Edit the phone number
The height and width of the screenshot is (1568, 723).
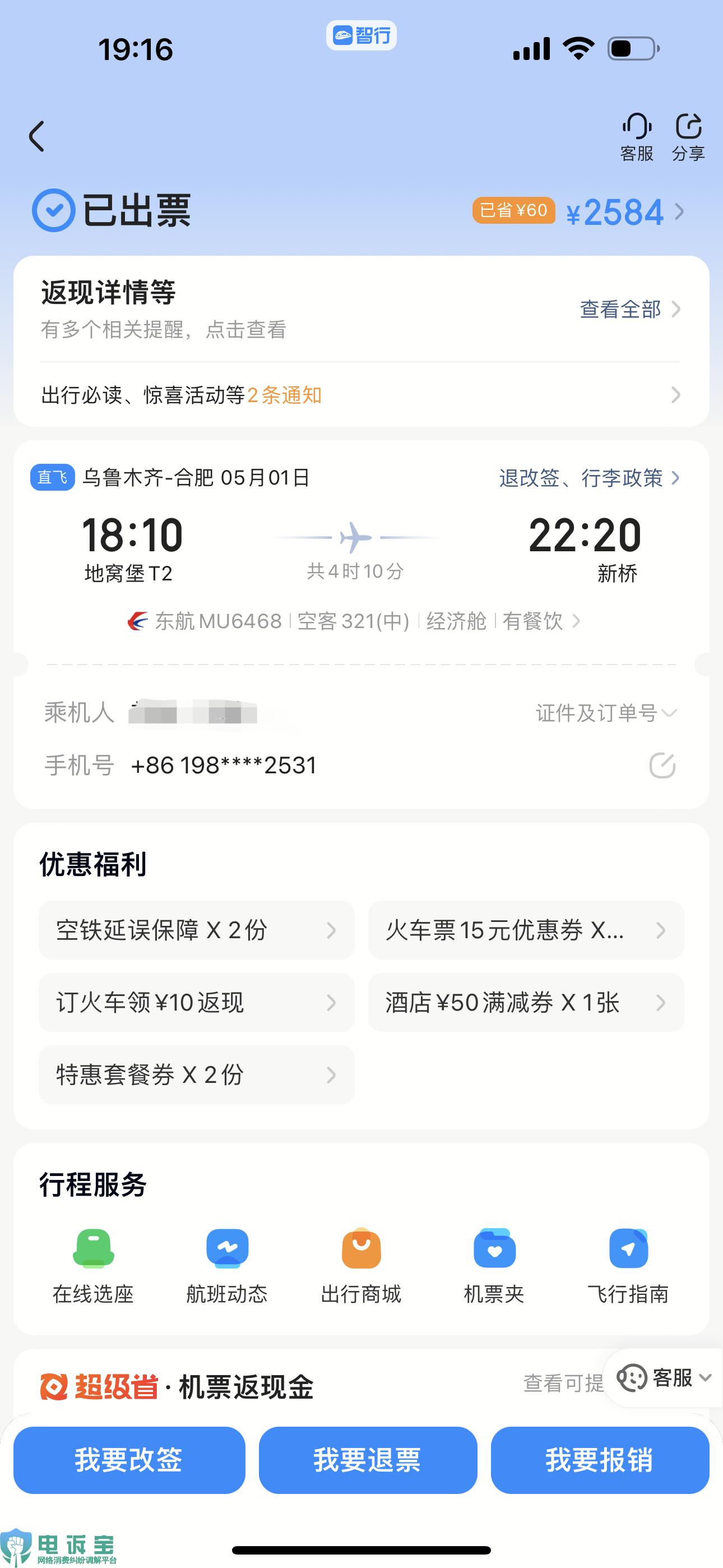(x=662, y=765)
